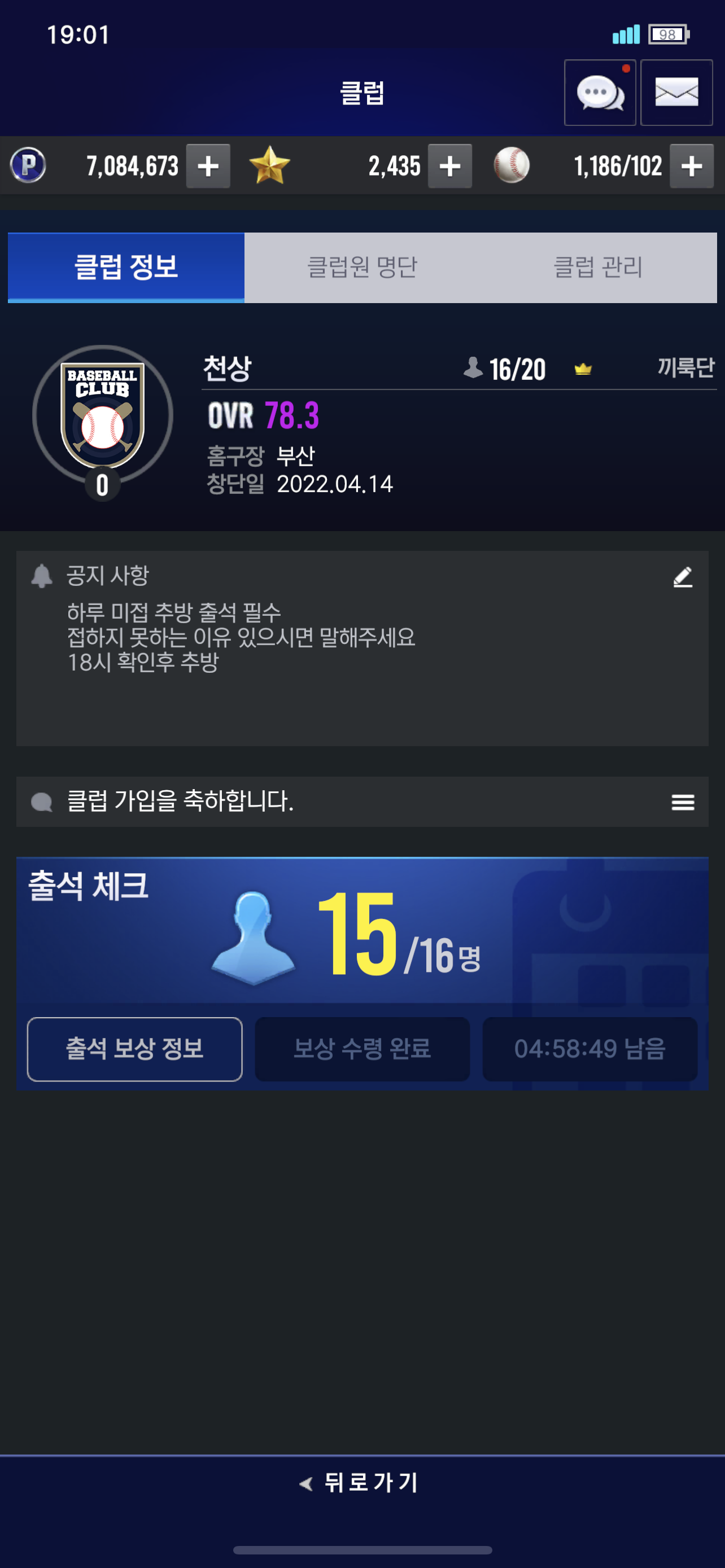Screen dimensions: 725x1568
Task: Tap 보상 수령 완료 button
Action: [362, 1049]
